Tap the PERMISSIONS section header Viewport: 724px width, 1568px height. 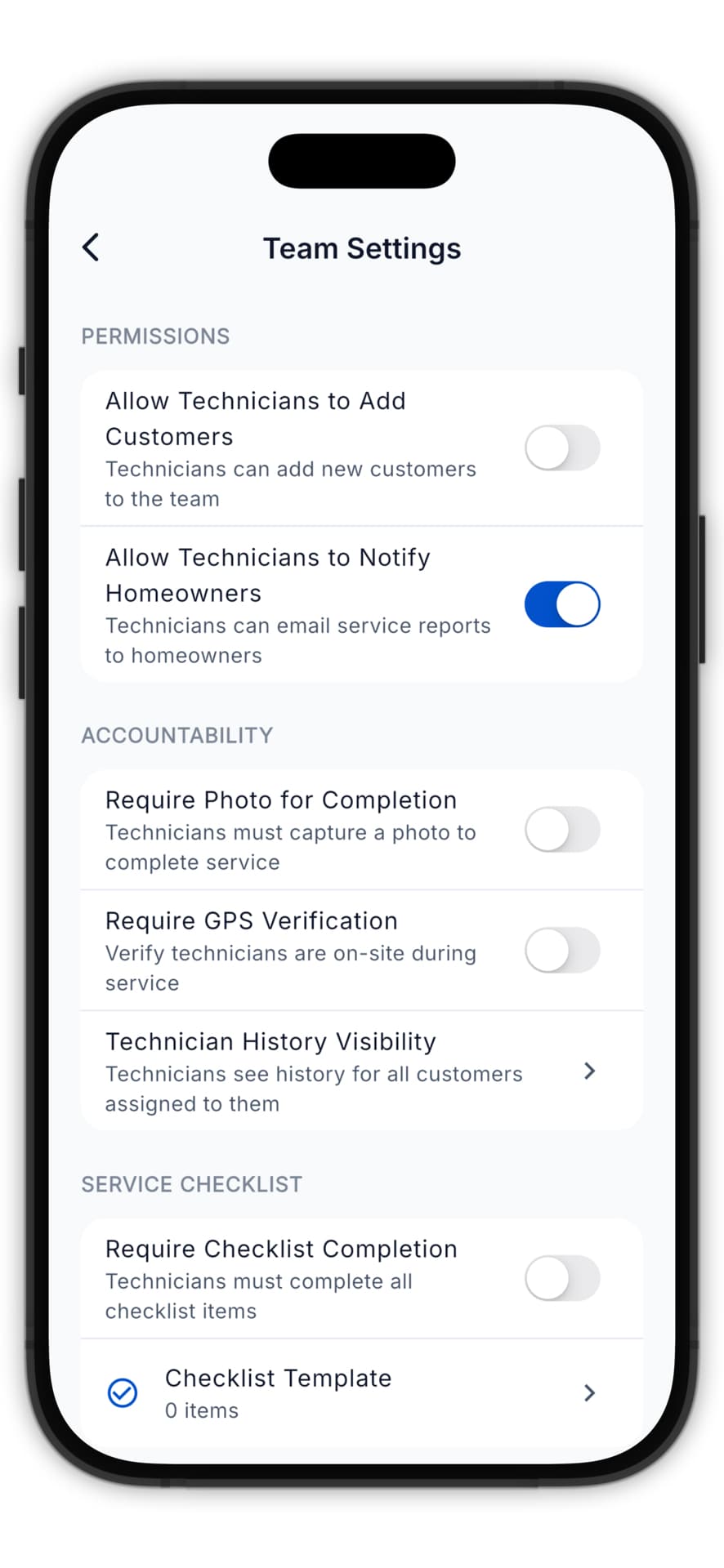pyautogui.click(x=155, y=336)
